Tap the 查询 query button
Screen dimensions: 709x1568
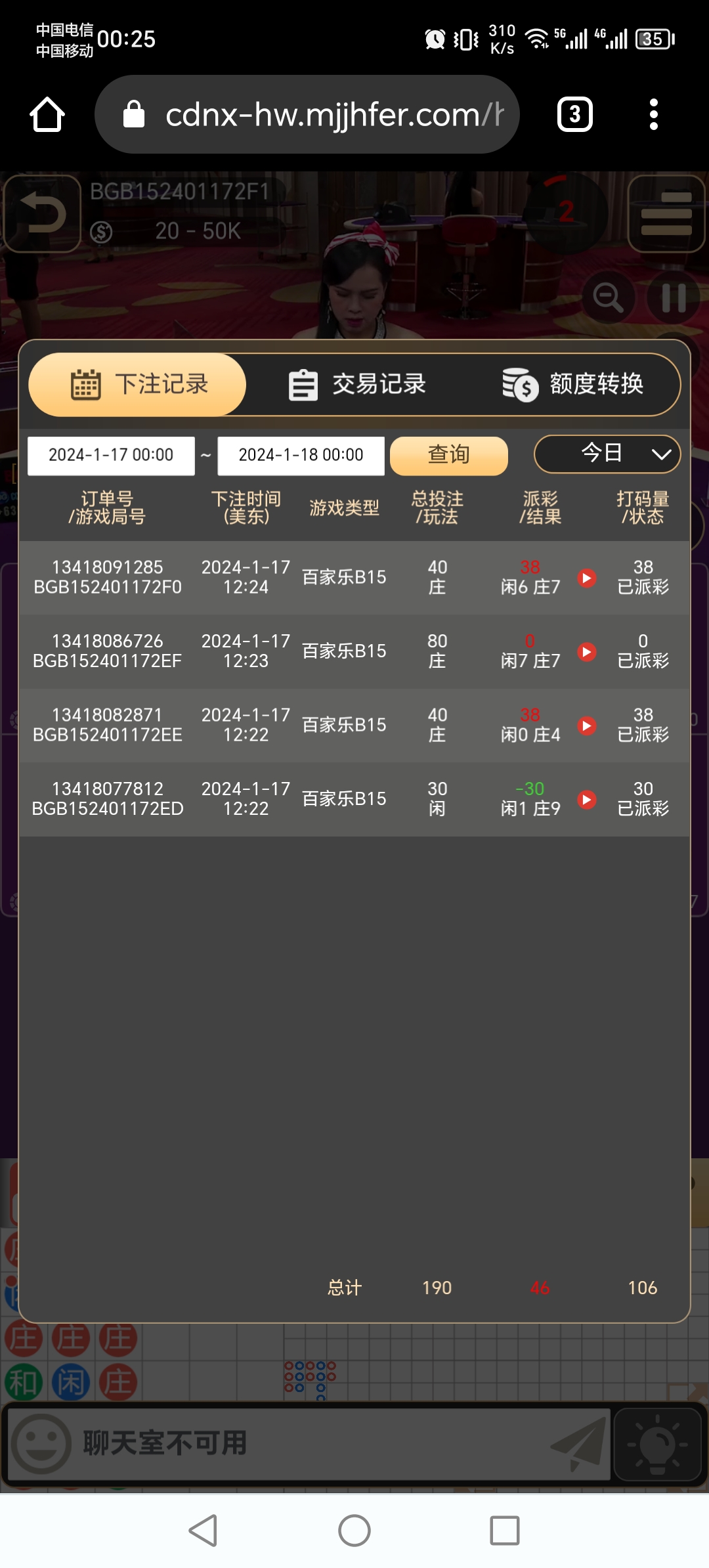click(449, 455)
